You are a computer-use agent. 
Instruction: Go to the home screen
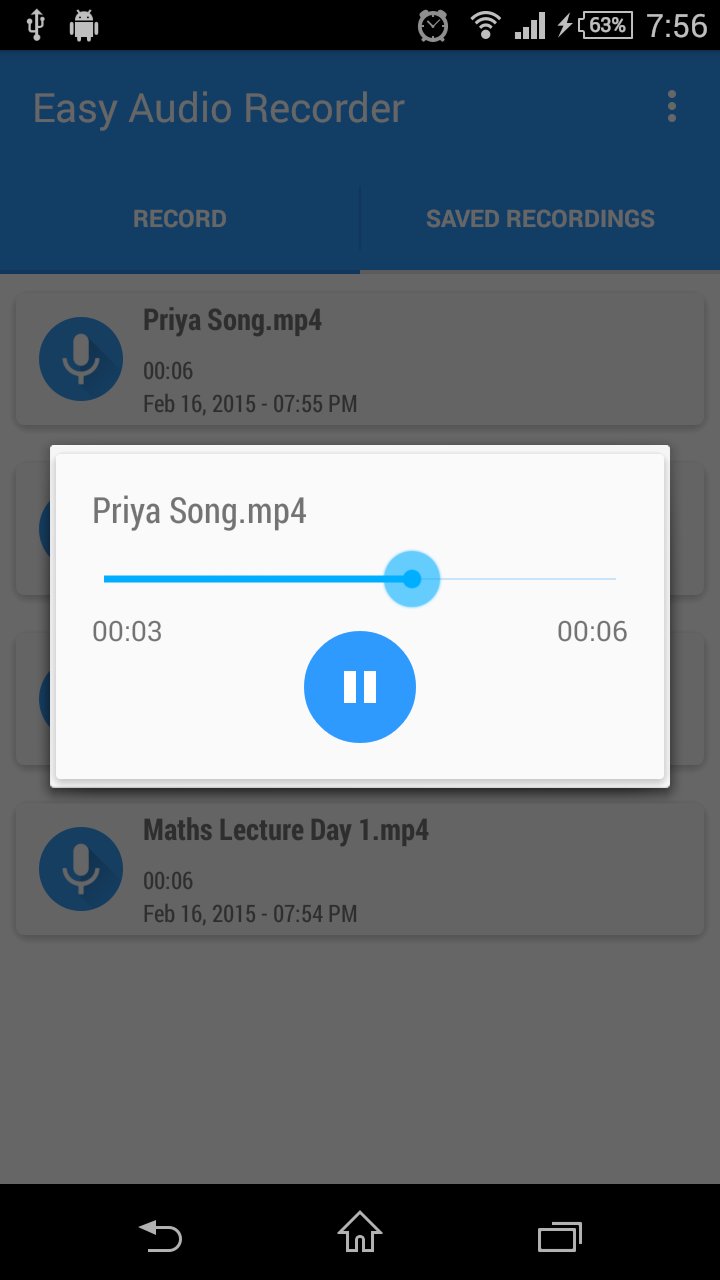tap(360, 1233)
